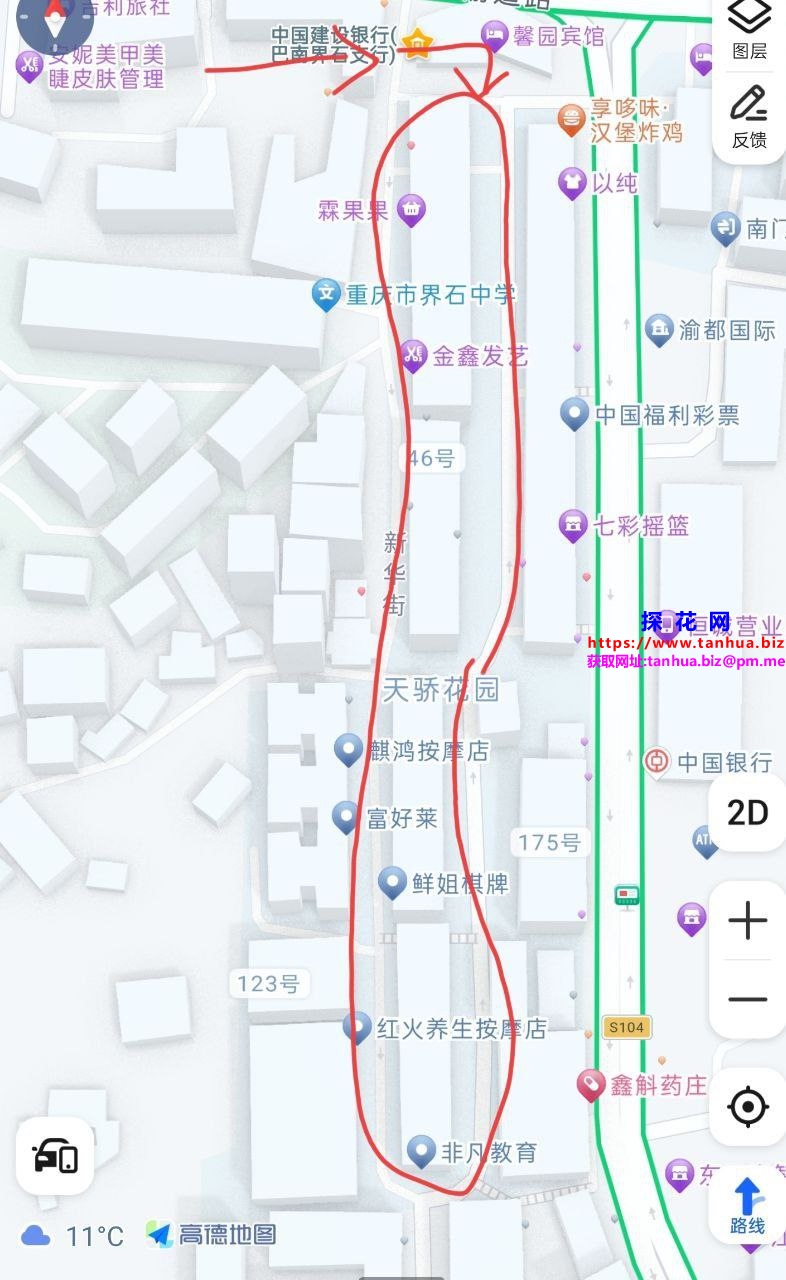This screenshot has width=786, height=1280.
Task: Open the 反馈 feedback option
Action: pyautogui.click(x=748, y=116)
